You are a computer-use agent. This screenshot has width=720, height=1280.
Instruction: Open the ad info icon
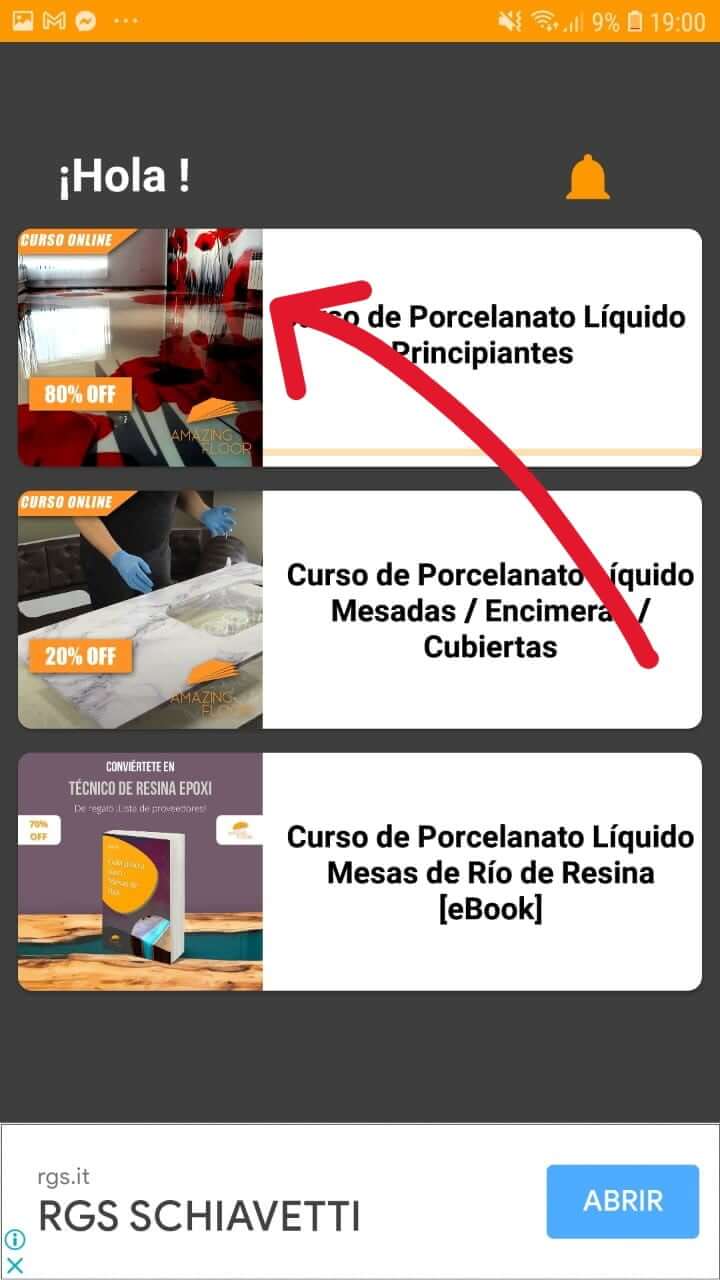pyautogui.click(x=14, y=1239)
